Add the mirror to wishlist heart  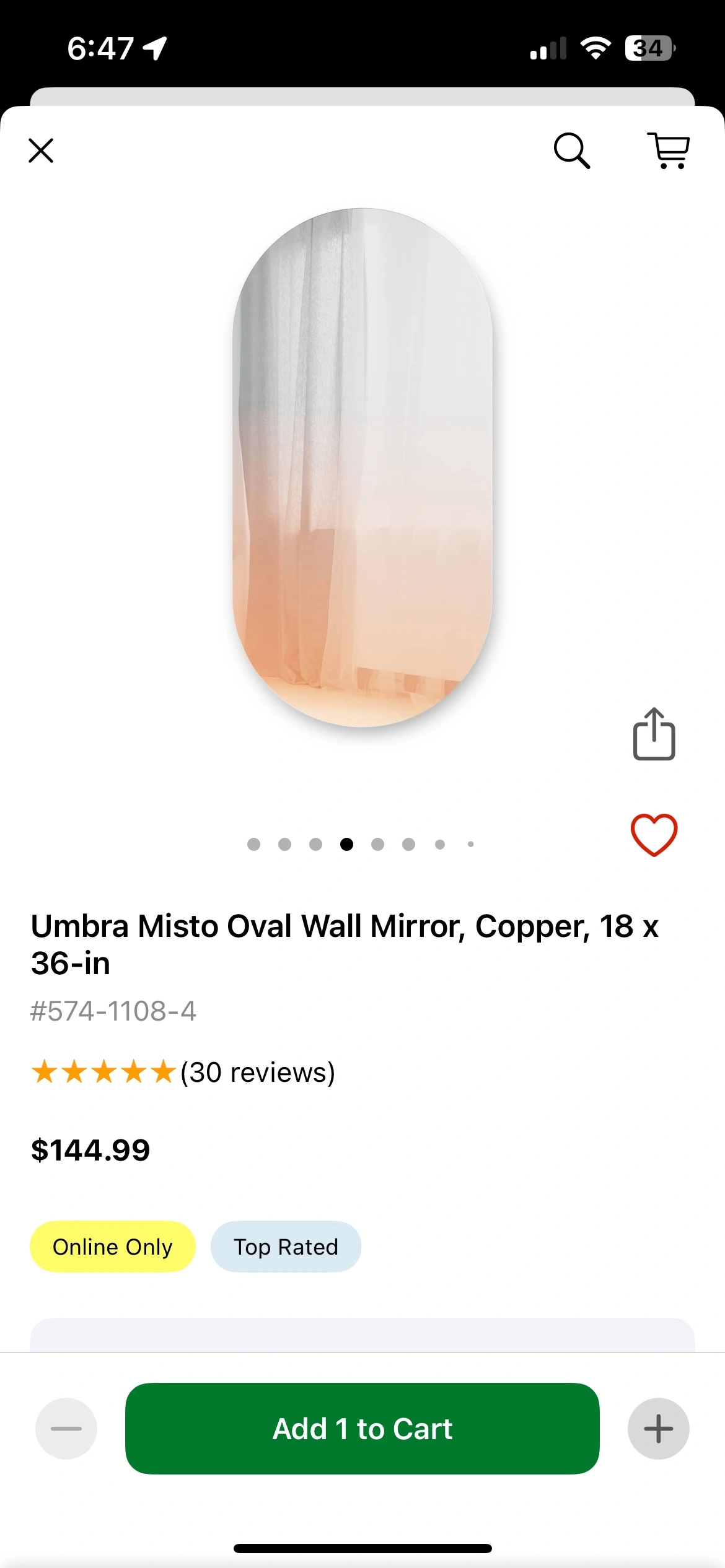click(654, 835)
